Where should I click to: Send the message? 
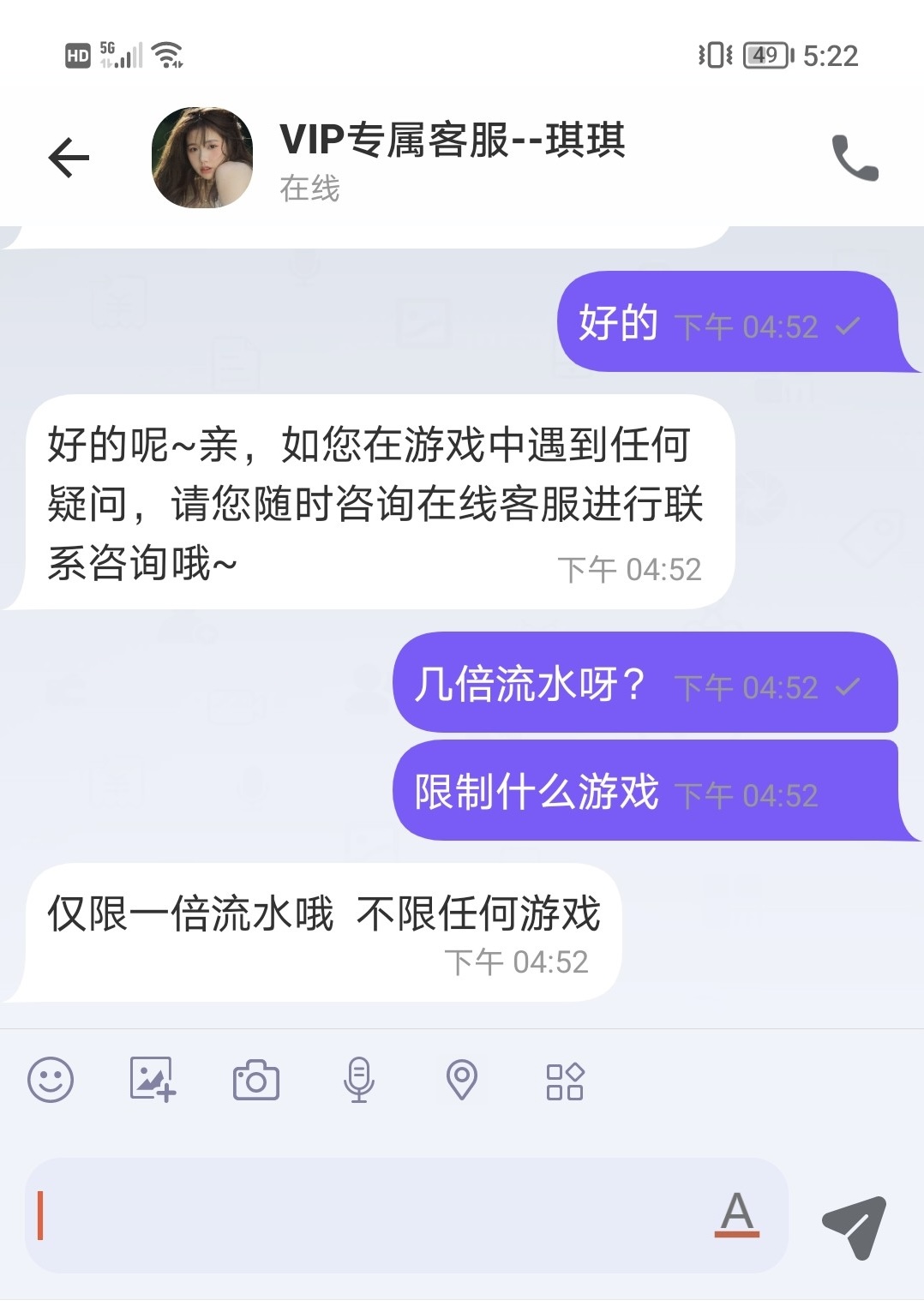coord(854,1225)
